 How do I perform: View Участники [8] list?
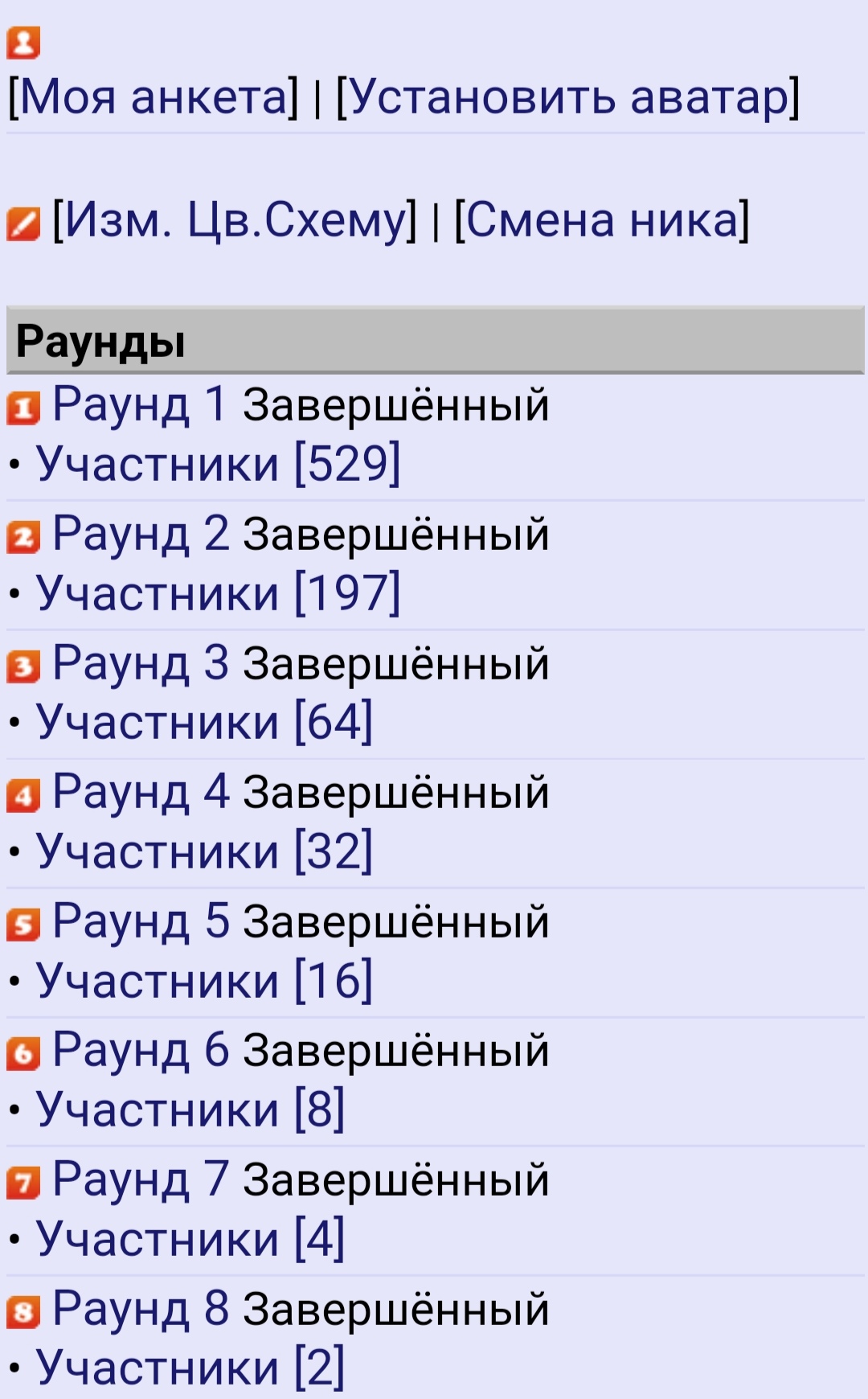pyautogui.click(x=191, y=1110)
